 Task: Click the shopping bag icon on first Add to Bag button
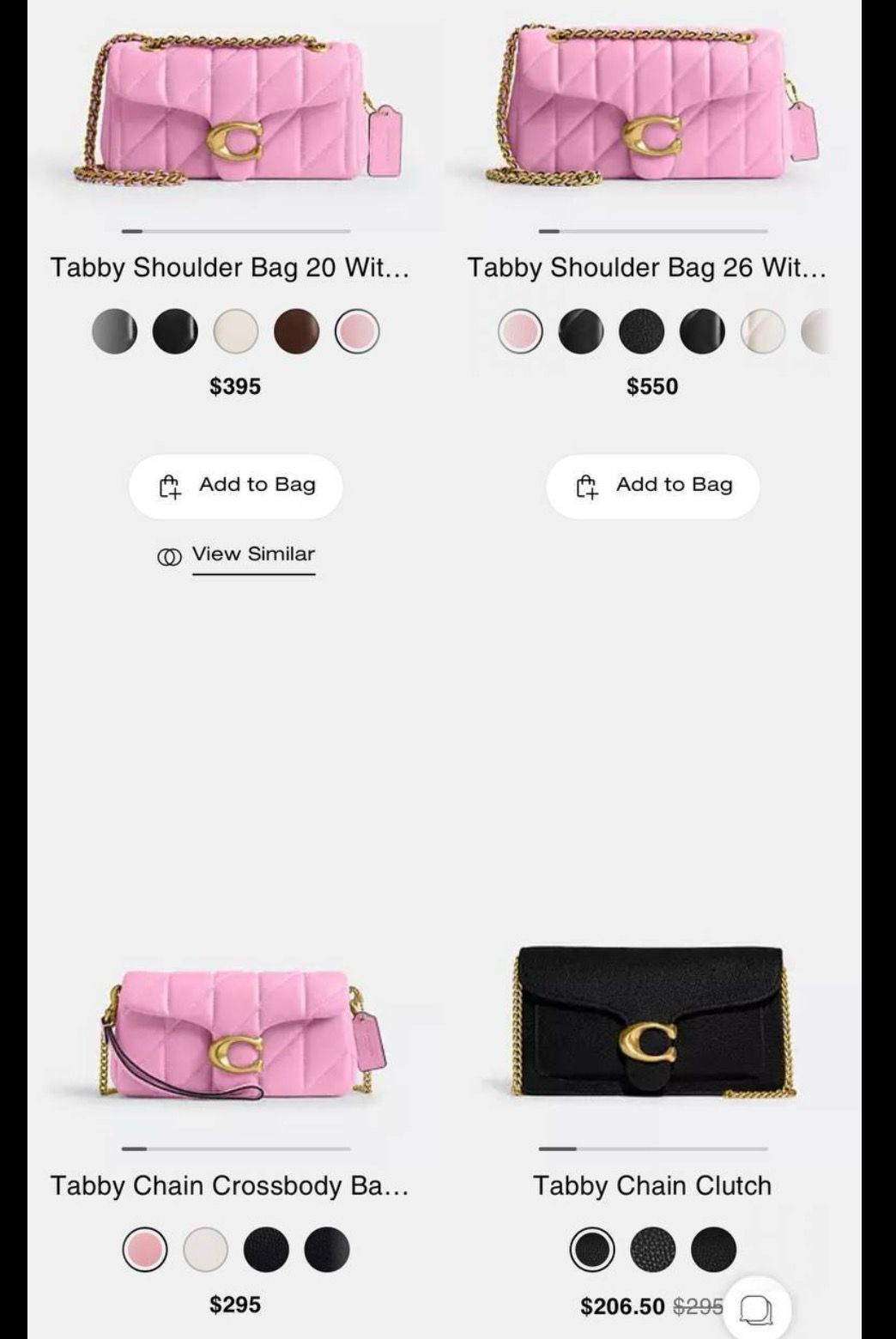tap(171, 486)
